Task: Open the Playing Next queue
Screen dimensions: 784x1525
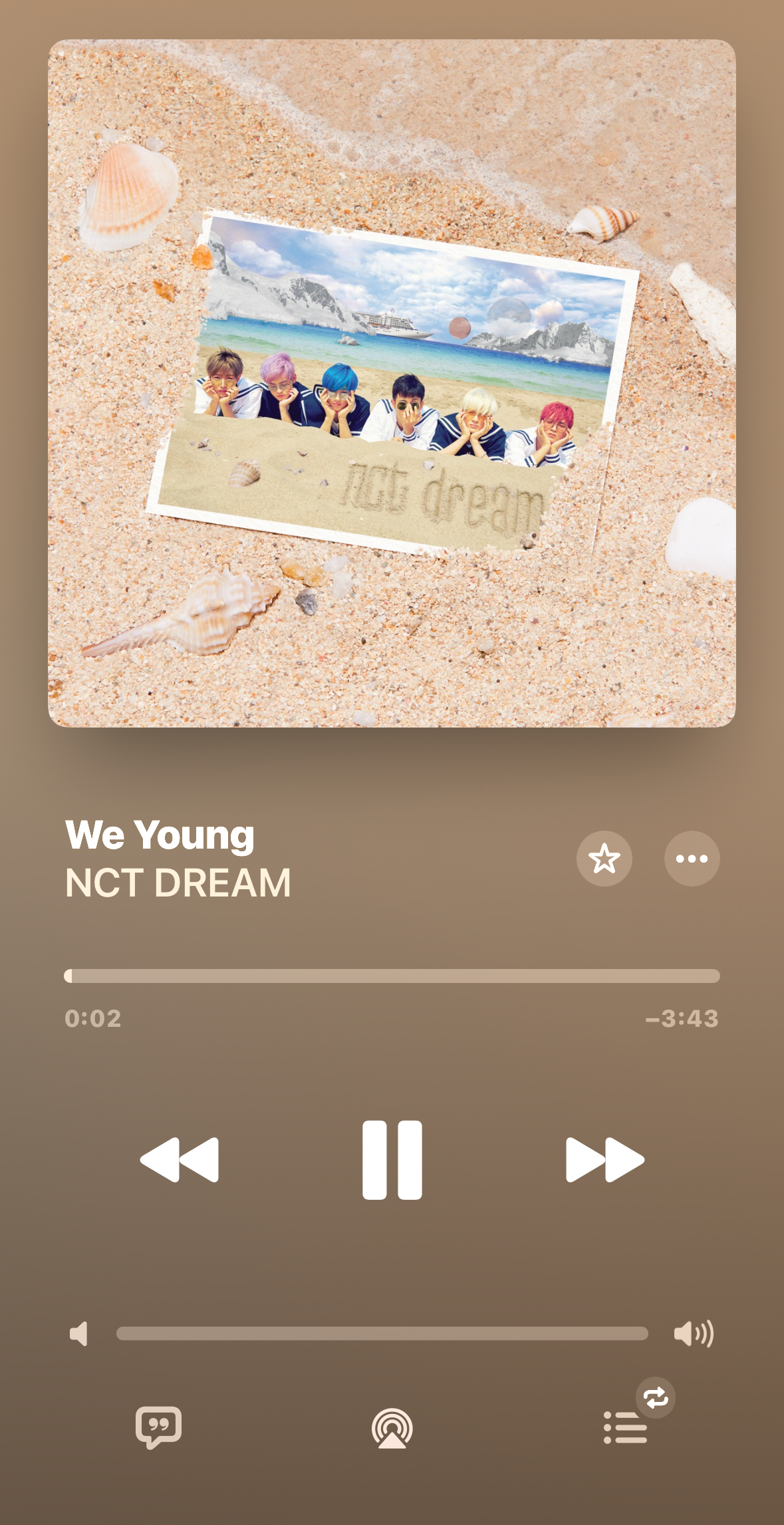Action: coord(626,1428)
